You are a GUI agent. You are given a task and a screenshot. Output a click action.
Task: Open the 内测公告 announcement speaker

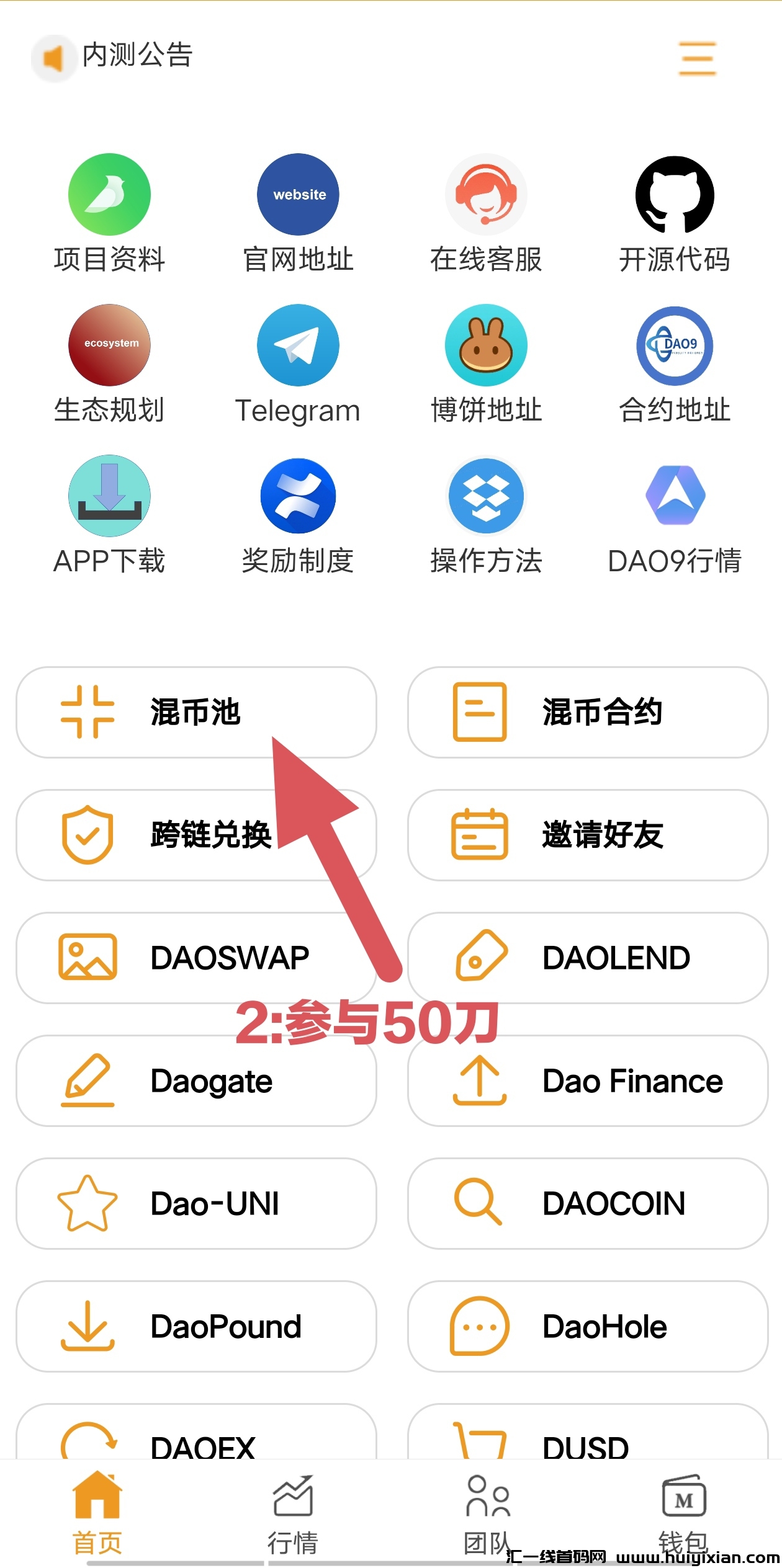tap(54, 56)
